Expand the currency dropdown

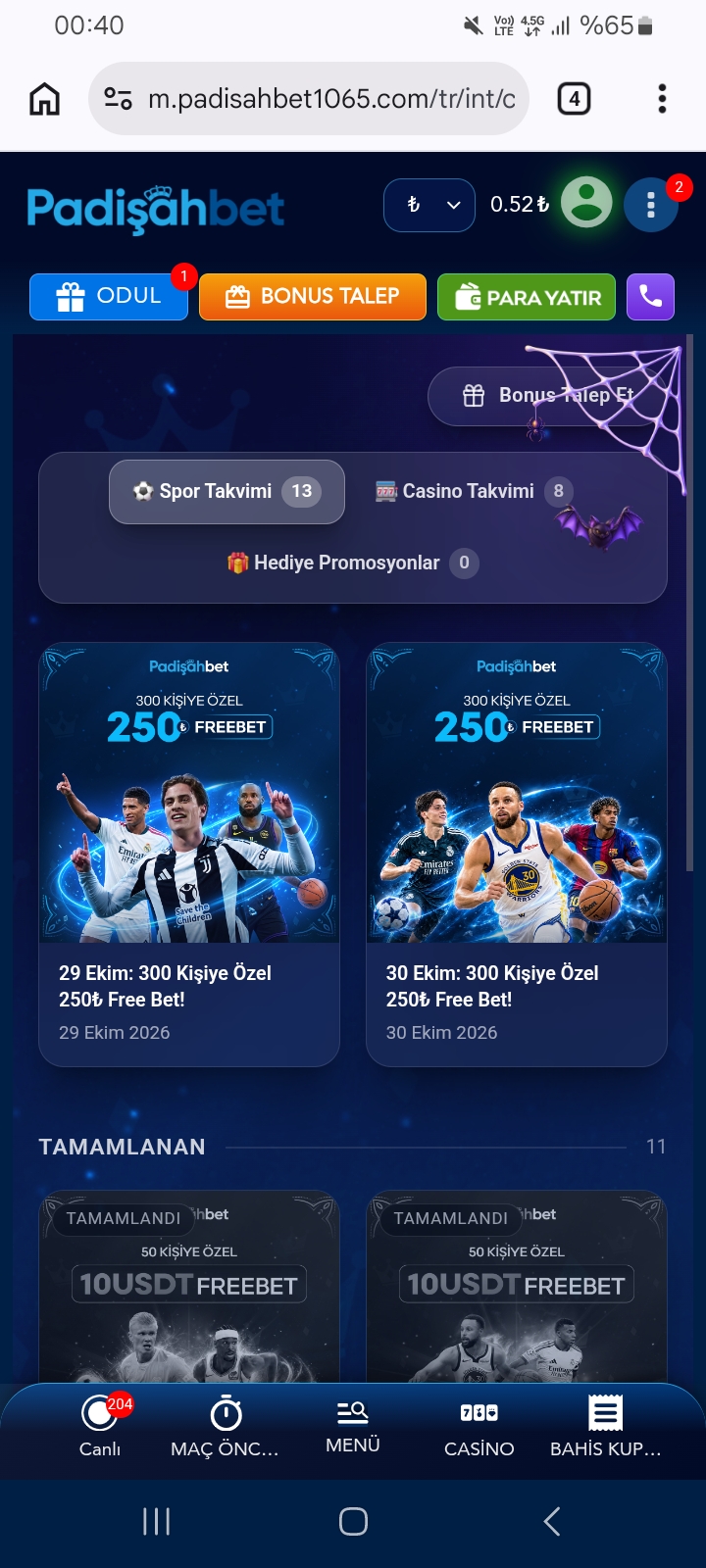click(429, 205)
